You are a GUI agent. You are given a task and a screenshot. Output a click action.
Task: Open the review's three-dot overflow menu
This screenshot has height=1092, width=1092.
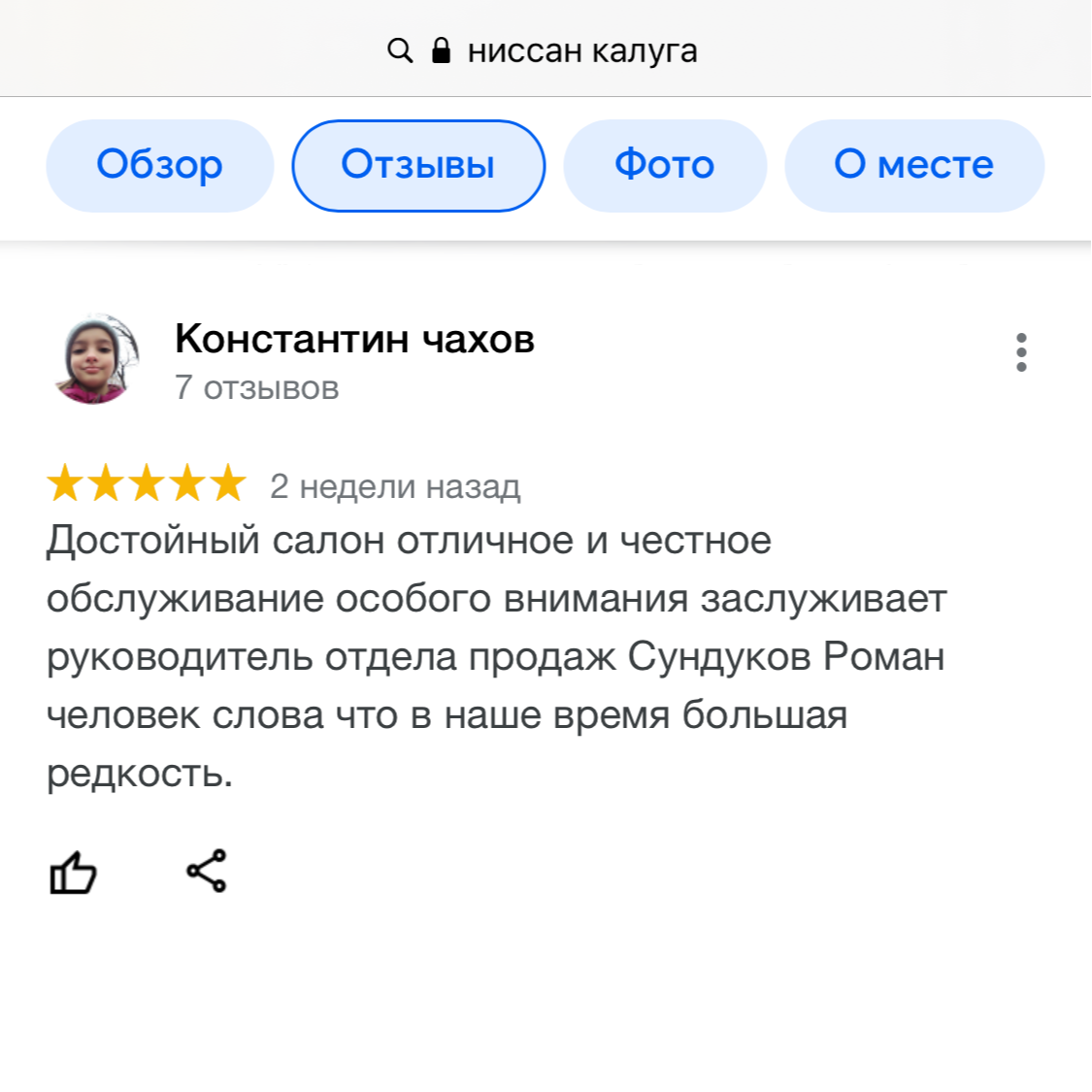point(1021,352)
